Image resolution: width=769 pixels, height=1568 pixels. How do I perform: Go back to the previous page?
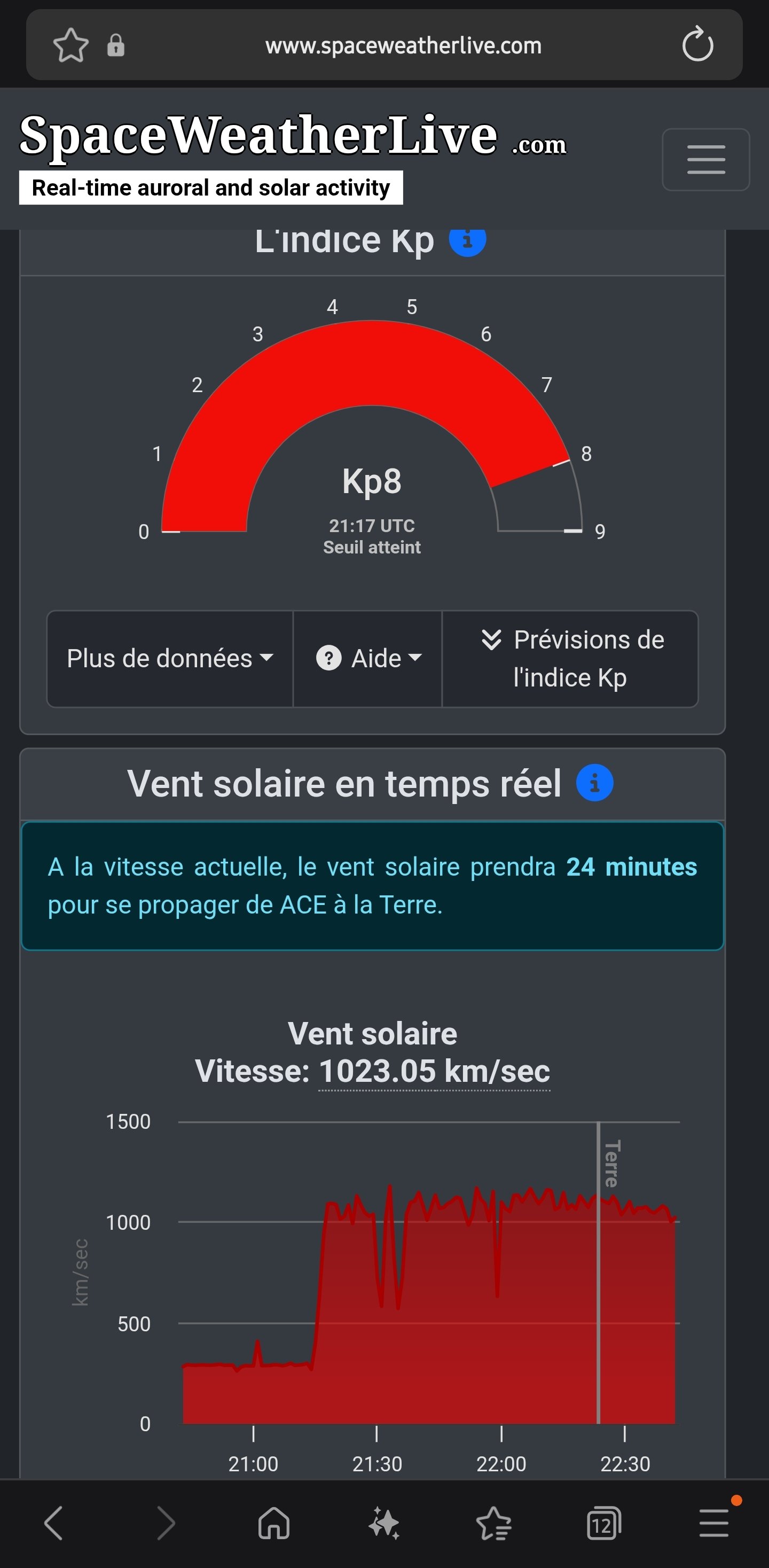[x=53, y=1523]
